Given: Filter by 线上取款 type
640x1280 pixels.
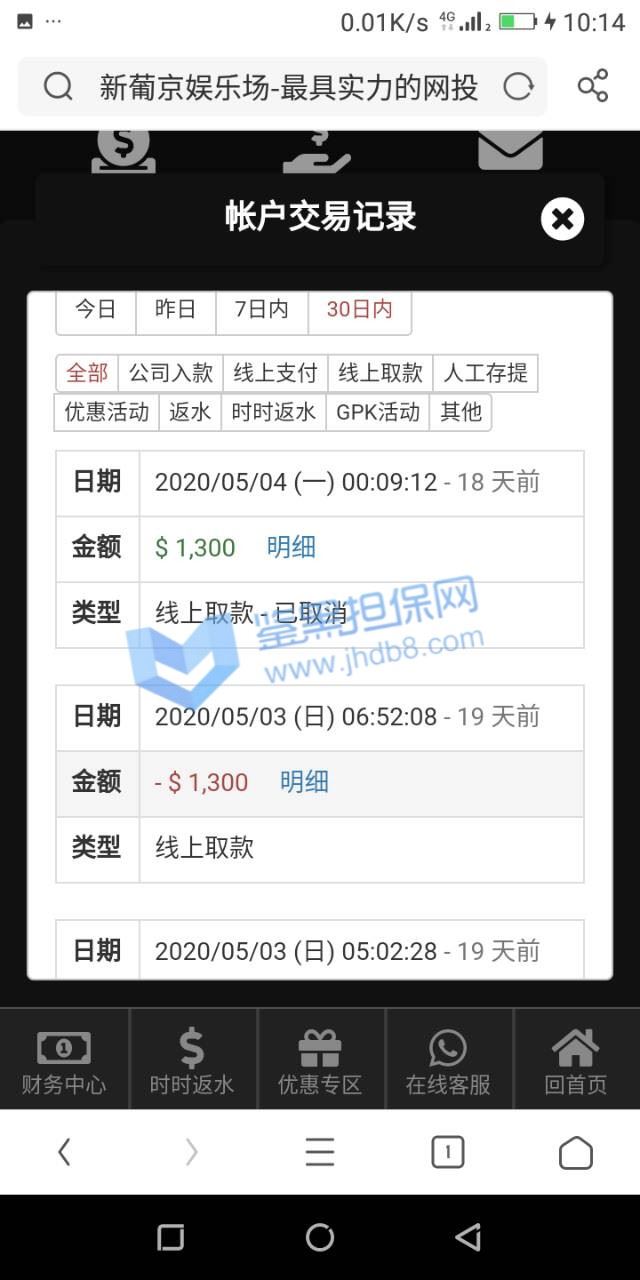Looking at the screenshot, I should [x=380, y=373].
